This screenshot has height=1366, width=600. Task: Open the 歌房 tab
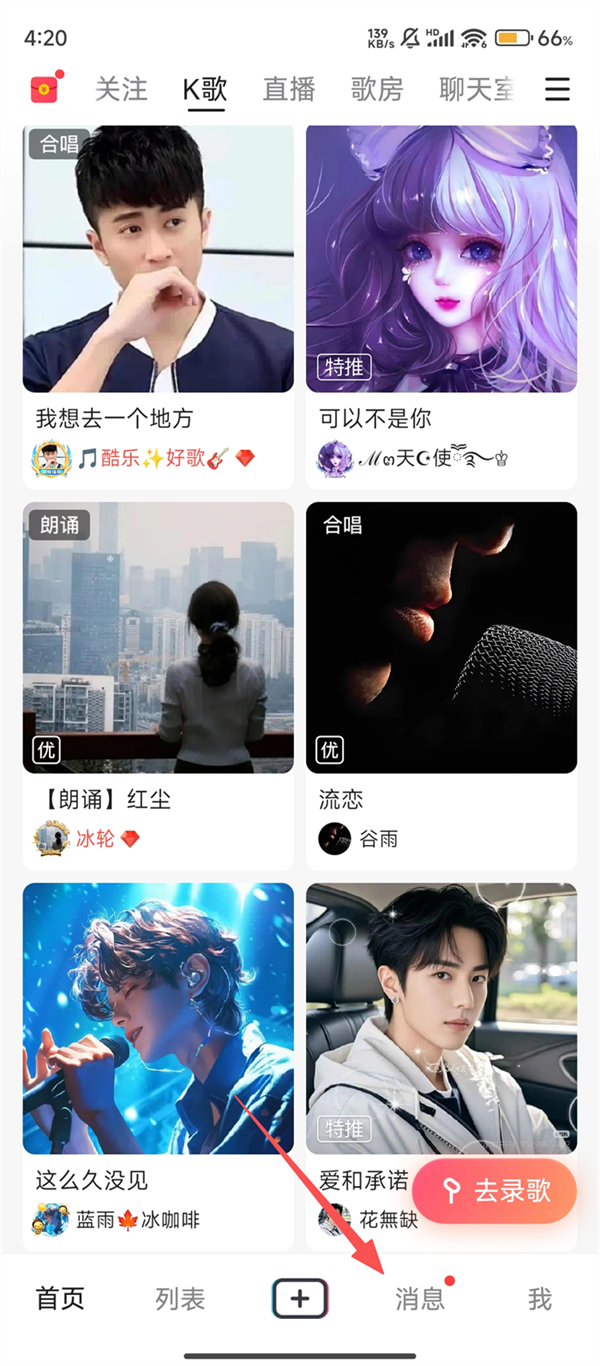[x=377, y=90]
